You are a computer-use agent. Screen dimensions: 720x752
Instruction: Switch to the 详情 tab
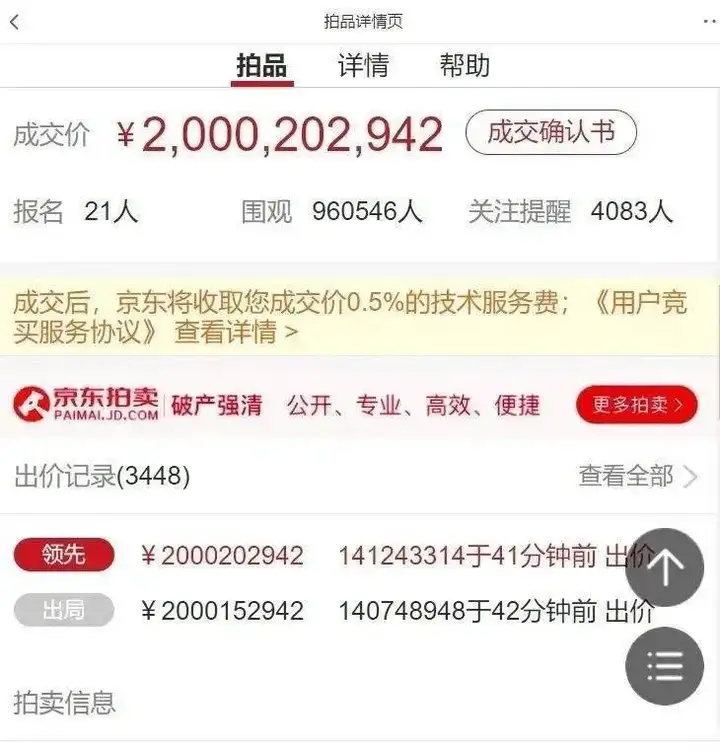coord(363,67)
